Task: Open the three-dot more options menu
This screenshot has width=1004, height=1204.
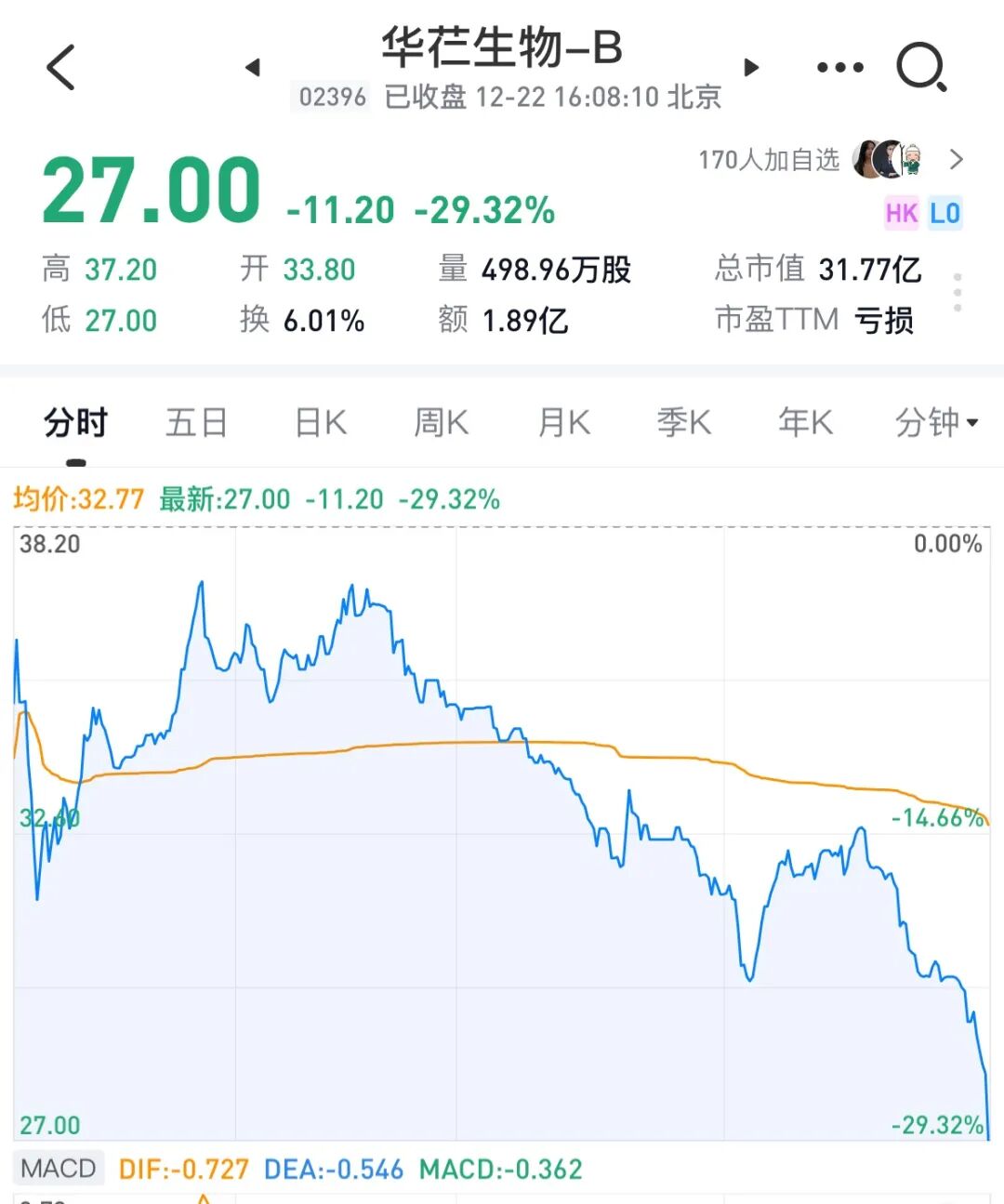Action: (839, 68)
